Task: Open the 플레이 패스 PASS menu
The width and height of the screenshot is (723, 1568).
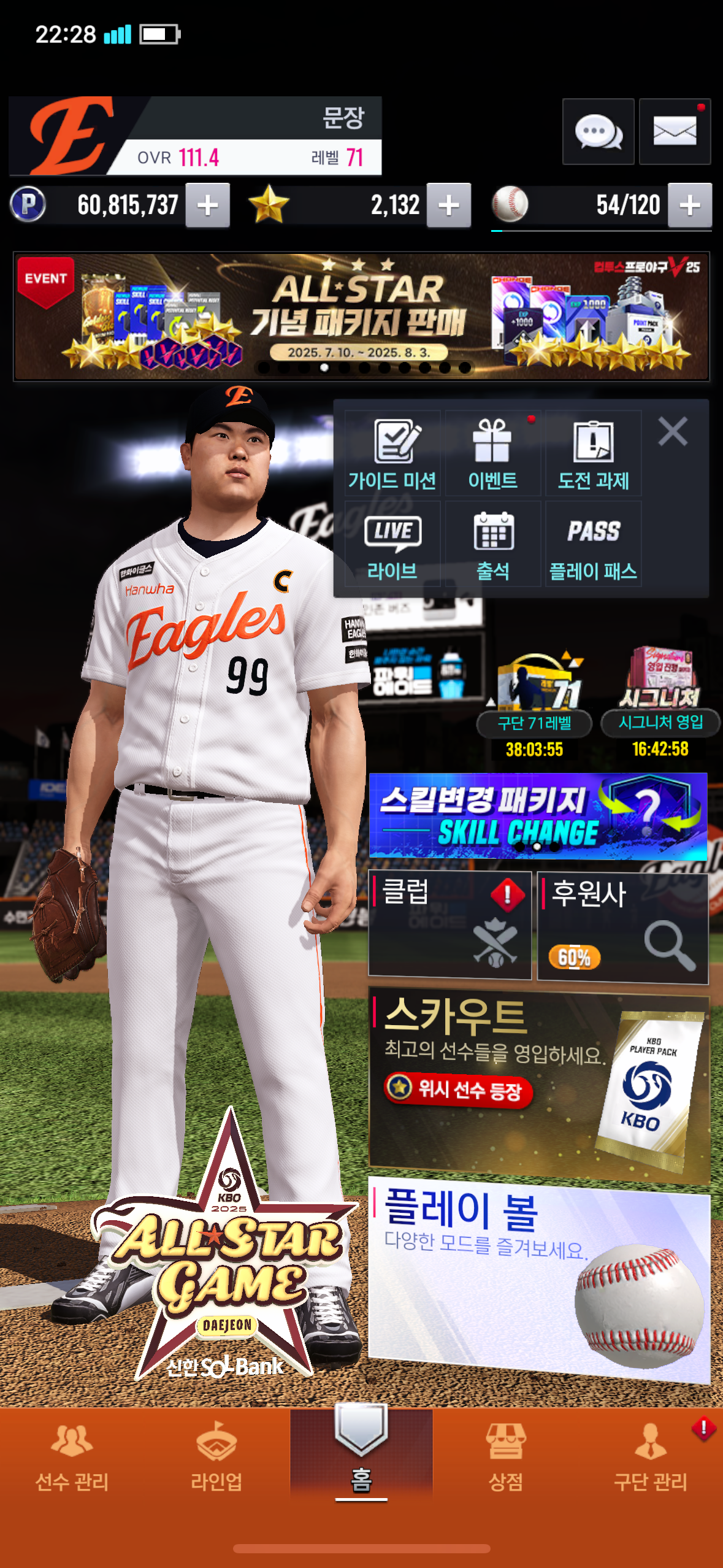Action: coord(593,544)
